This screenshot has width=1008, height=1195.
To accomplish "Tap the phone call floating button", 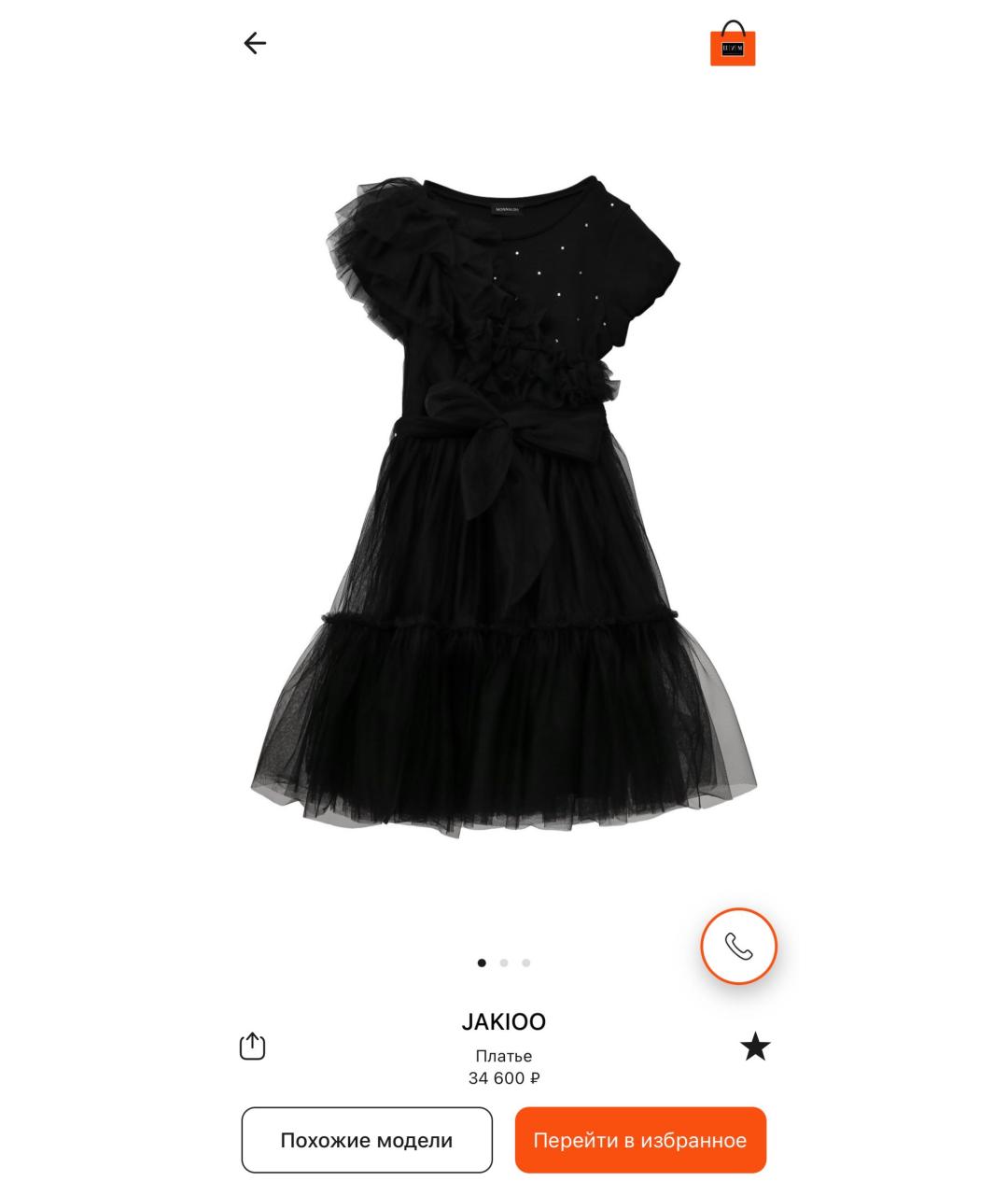I will tap(738, 946).
